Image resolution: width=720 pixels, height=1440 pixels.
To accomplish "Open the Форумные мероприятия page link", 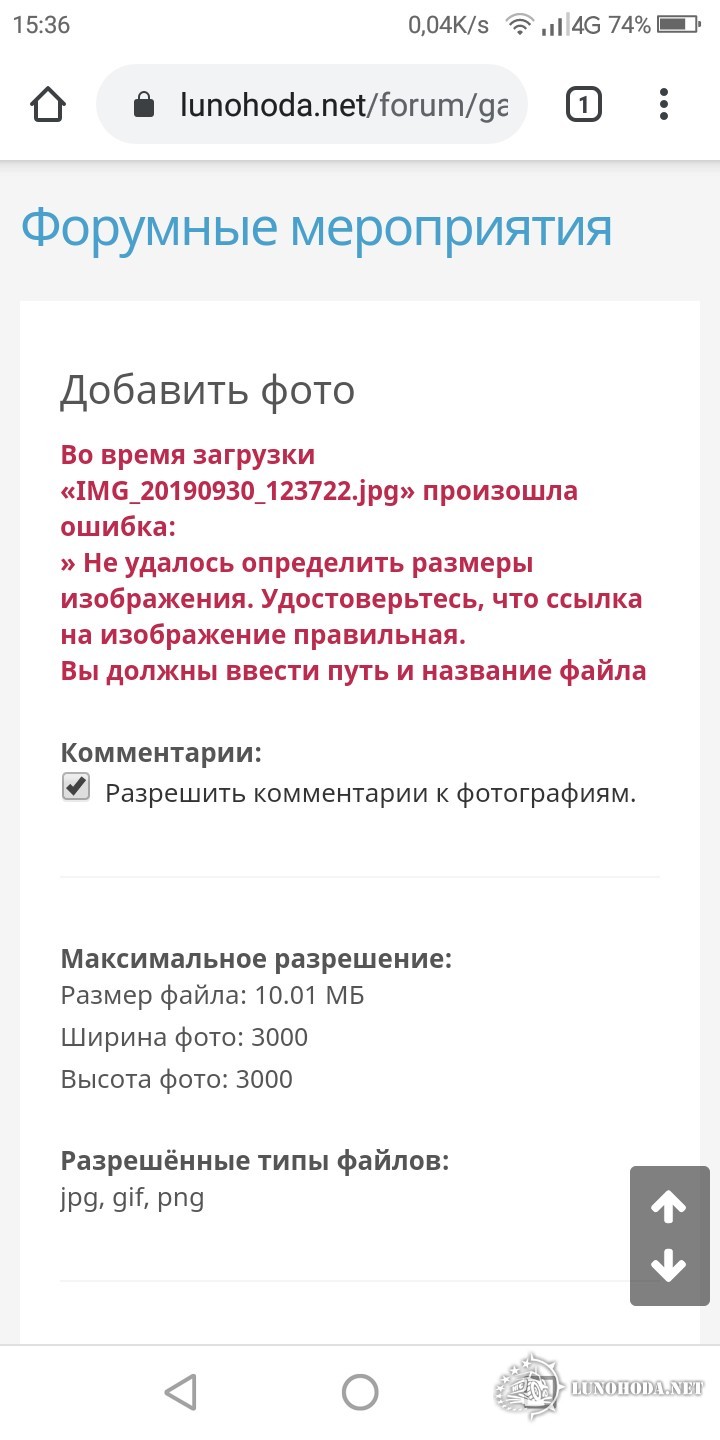I will (316, 228).
